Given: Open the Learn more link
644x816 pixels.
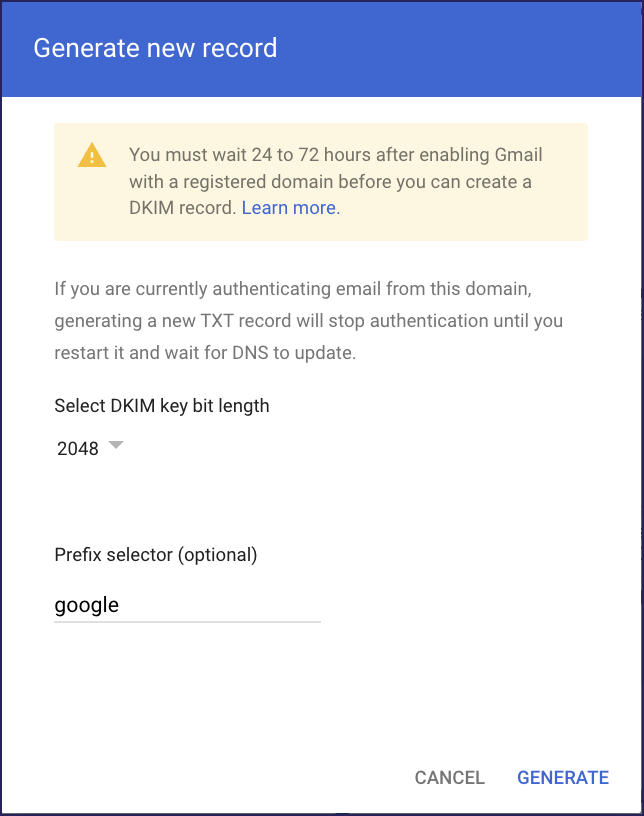Looking at the screenshot, I should coord(290,208).
